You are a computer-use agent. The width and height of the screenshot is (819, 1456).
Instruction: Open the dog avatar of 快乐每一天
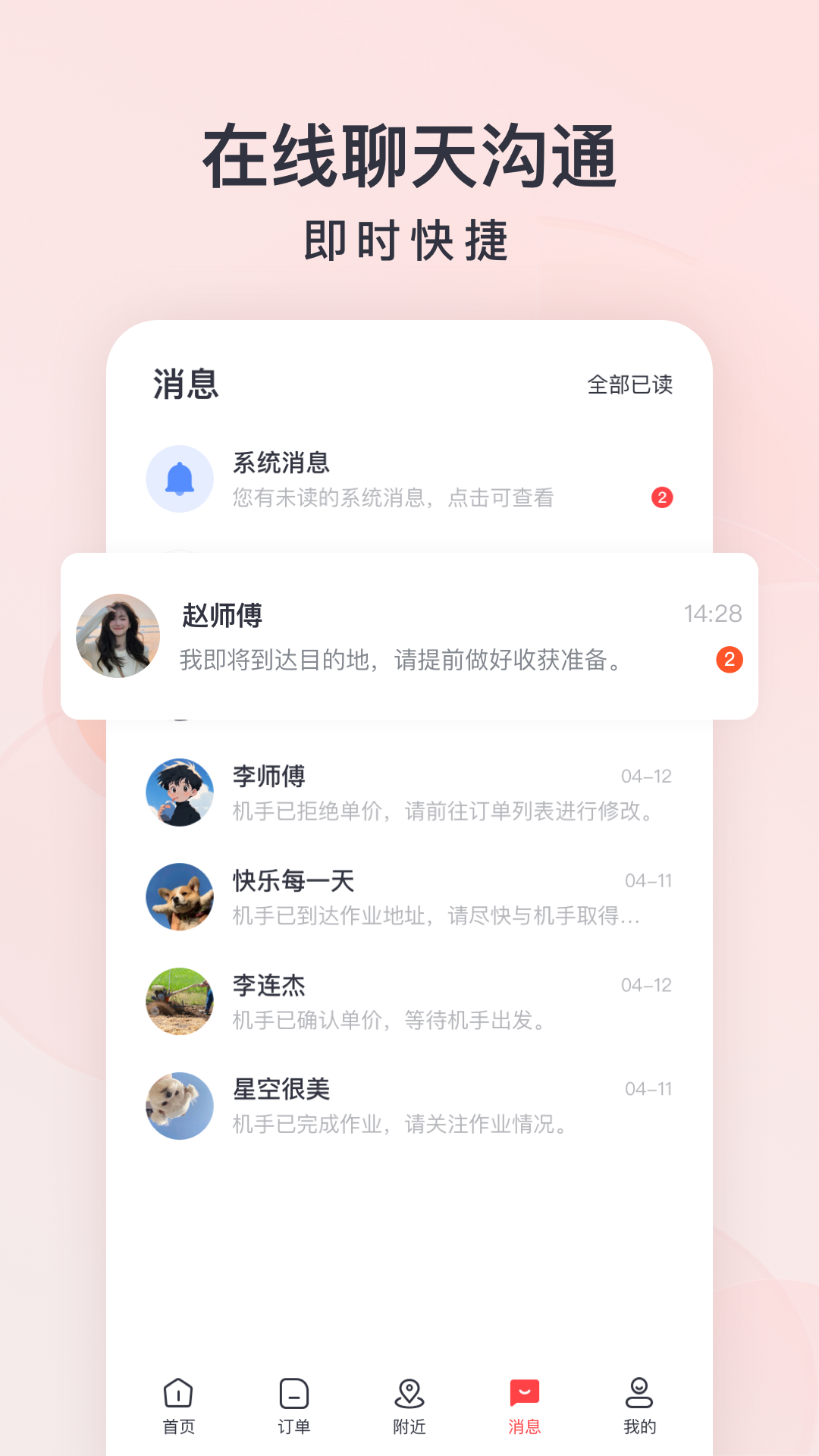(180, 897)
